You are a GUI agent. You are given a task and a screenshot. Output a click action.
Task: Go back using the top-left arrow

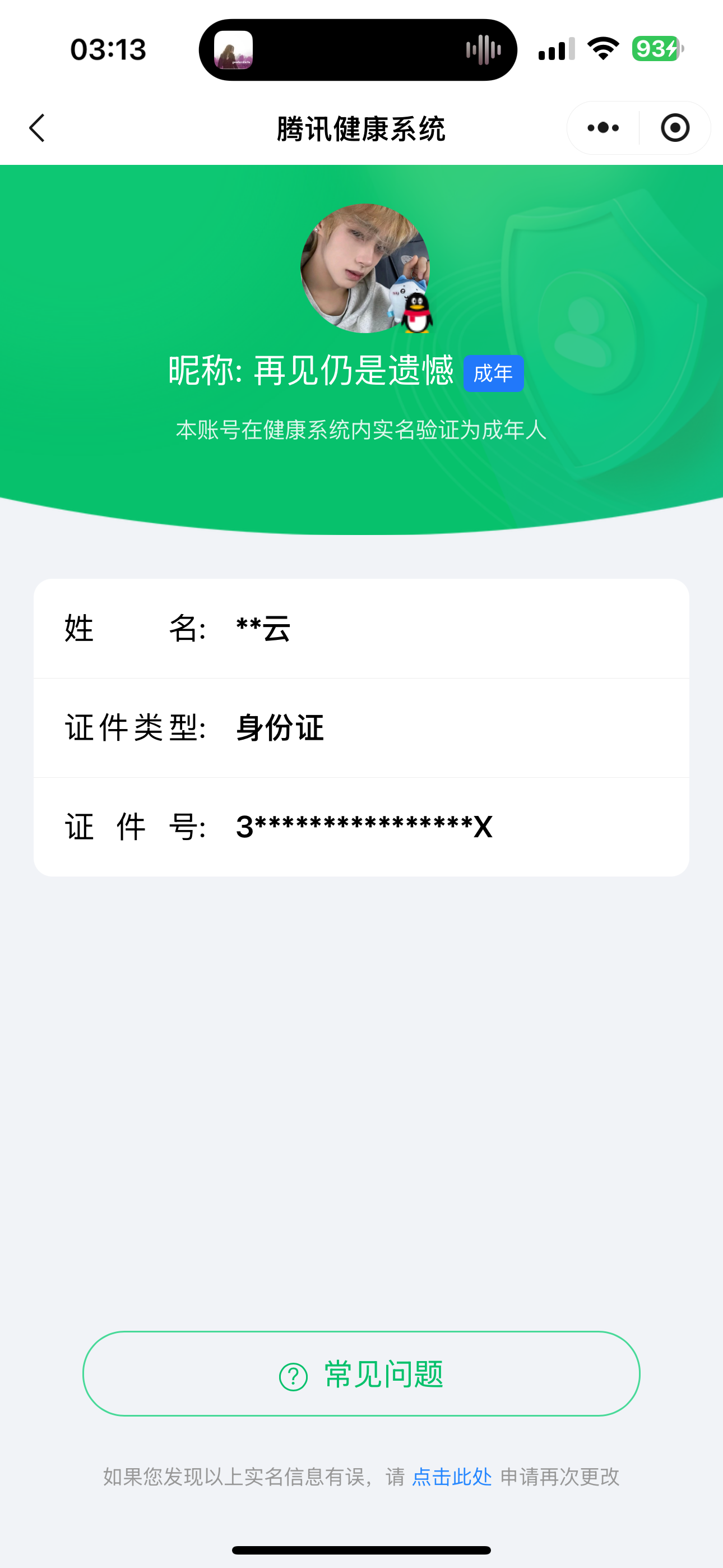coord(38,128)
